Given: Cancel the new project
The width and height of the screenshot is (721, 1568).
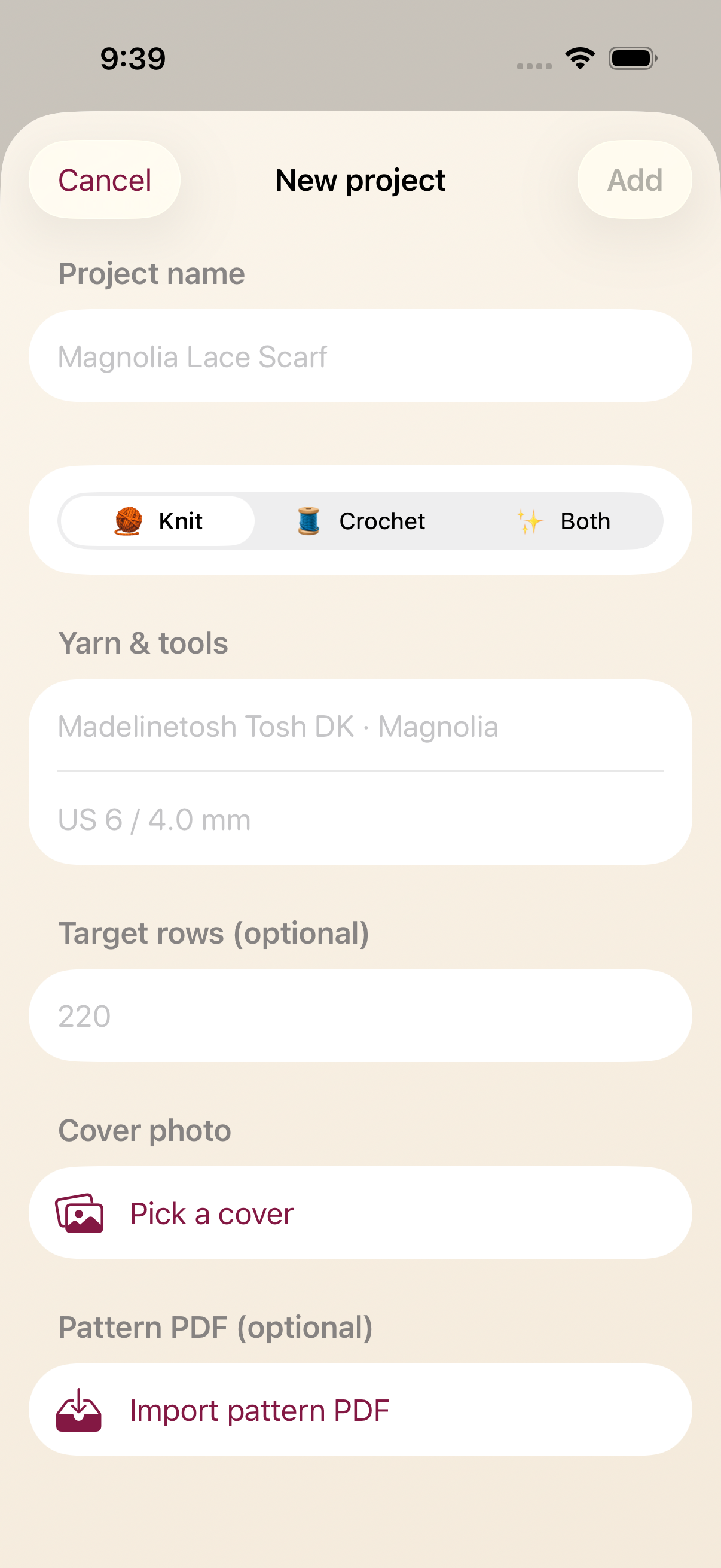Looking at the screenshot, I should coord(105,180).
